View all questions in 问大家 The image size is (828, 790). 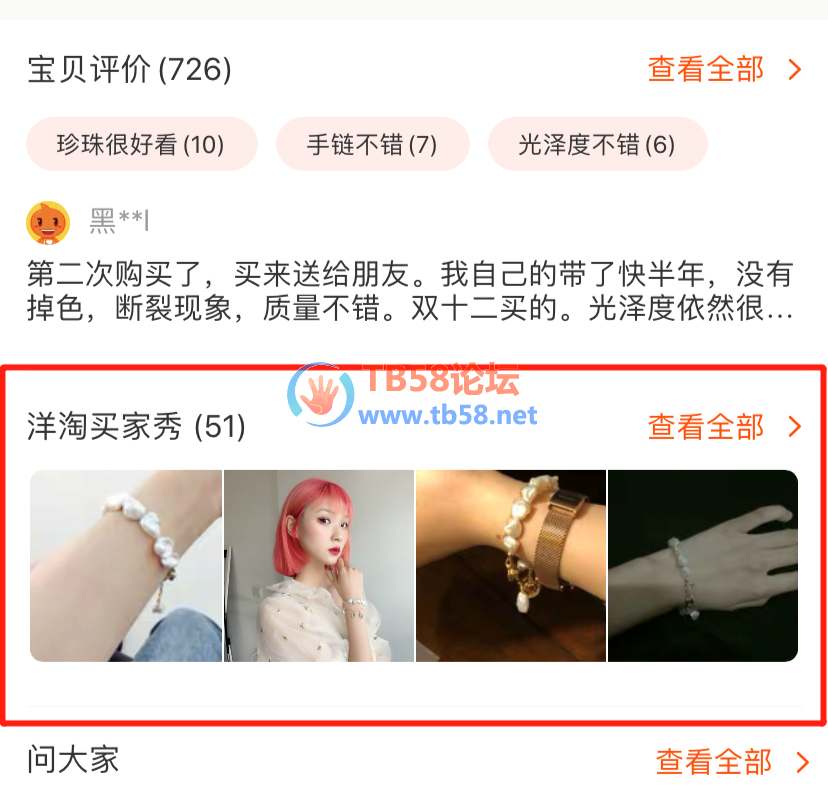(x=732, y=762)
